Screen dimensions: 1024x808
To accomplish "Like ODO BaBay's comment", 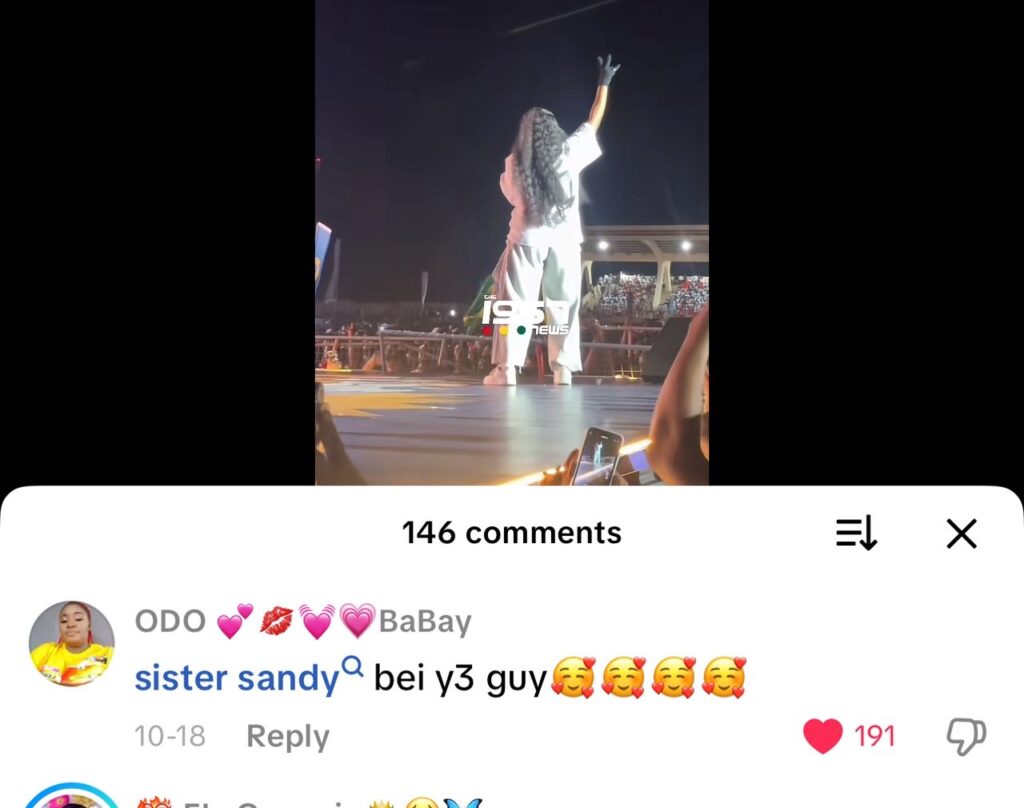I will pyautogui.click(x=823, y=737).
